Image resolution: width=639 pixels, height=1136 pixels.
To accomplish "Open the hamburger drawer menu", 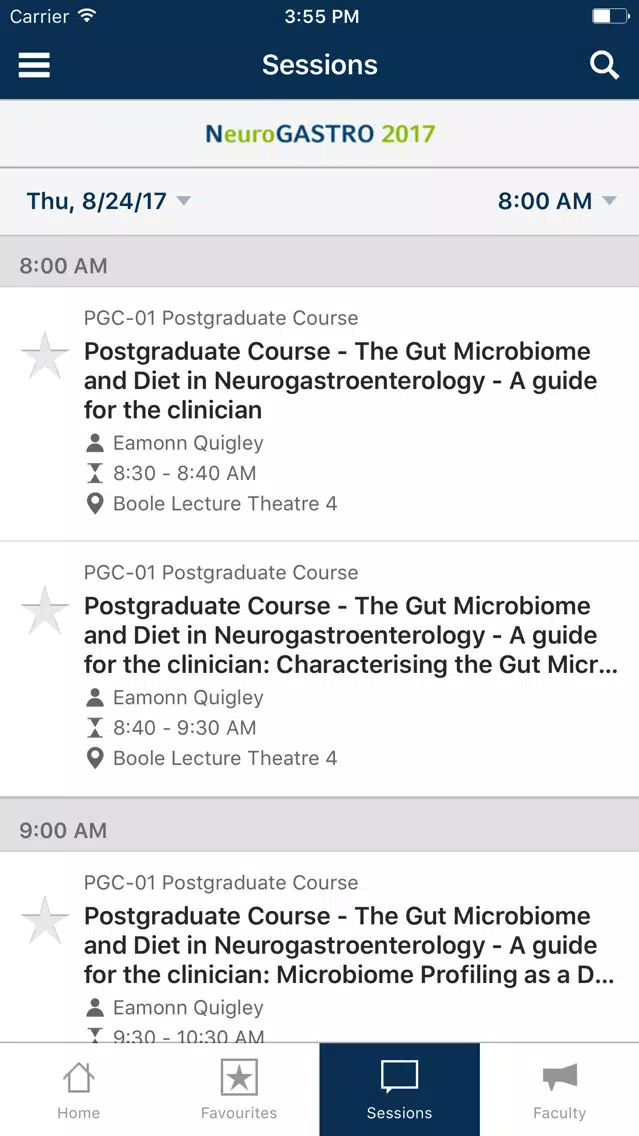I will pos(34,65).
